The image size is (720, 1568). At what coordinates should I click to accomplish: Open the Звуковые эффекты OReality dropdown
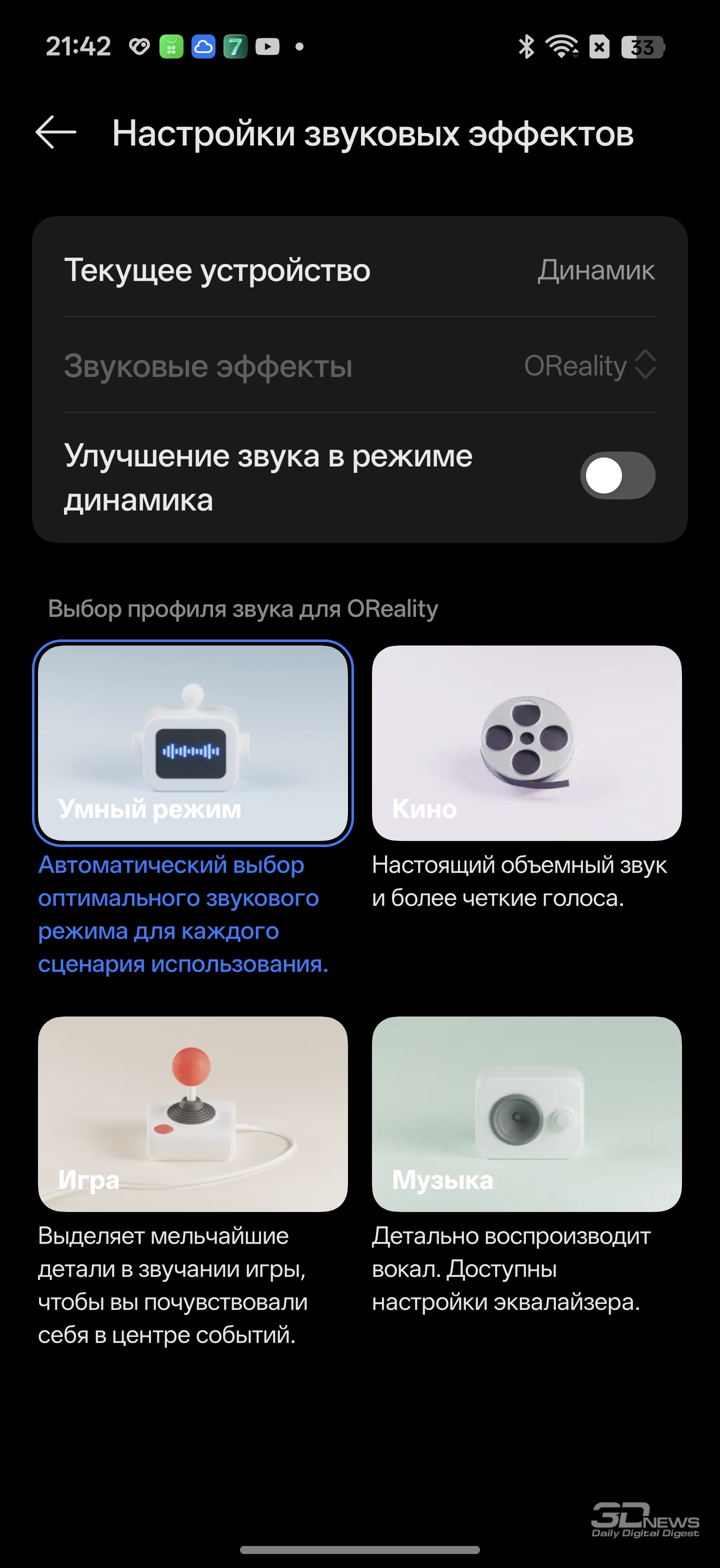(589, 366)
